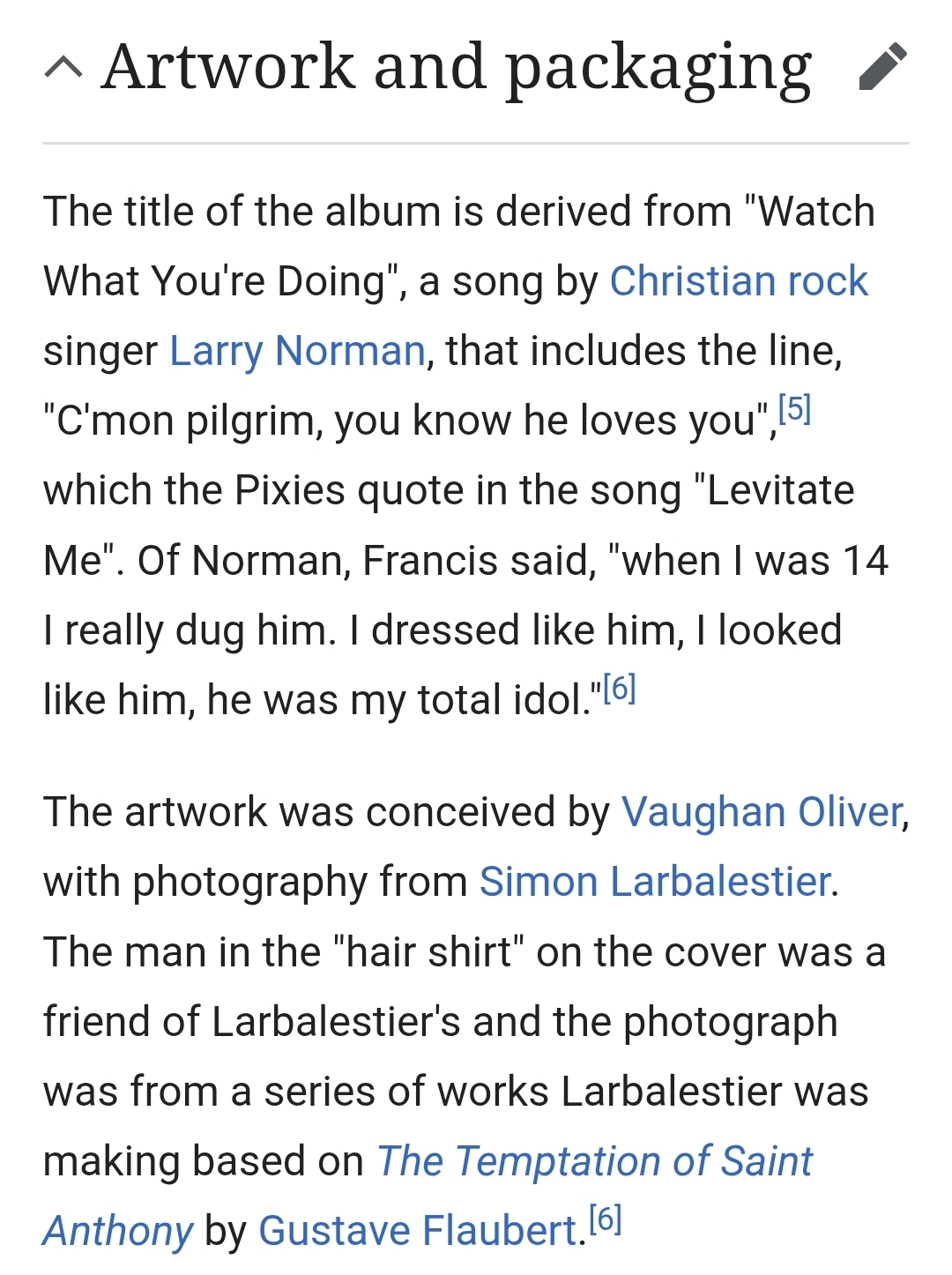Open the Simon Larbalestier link

655,882
